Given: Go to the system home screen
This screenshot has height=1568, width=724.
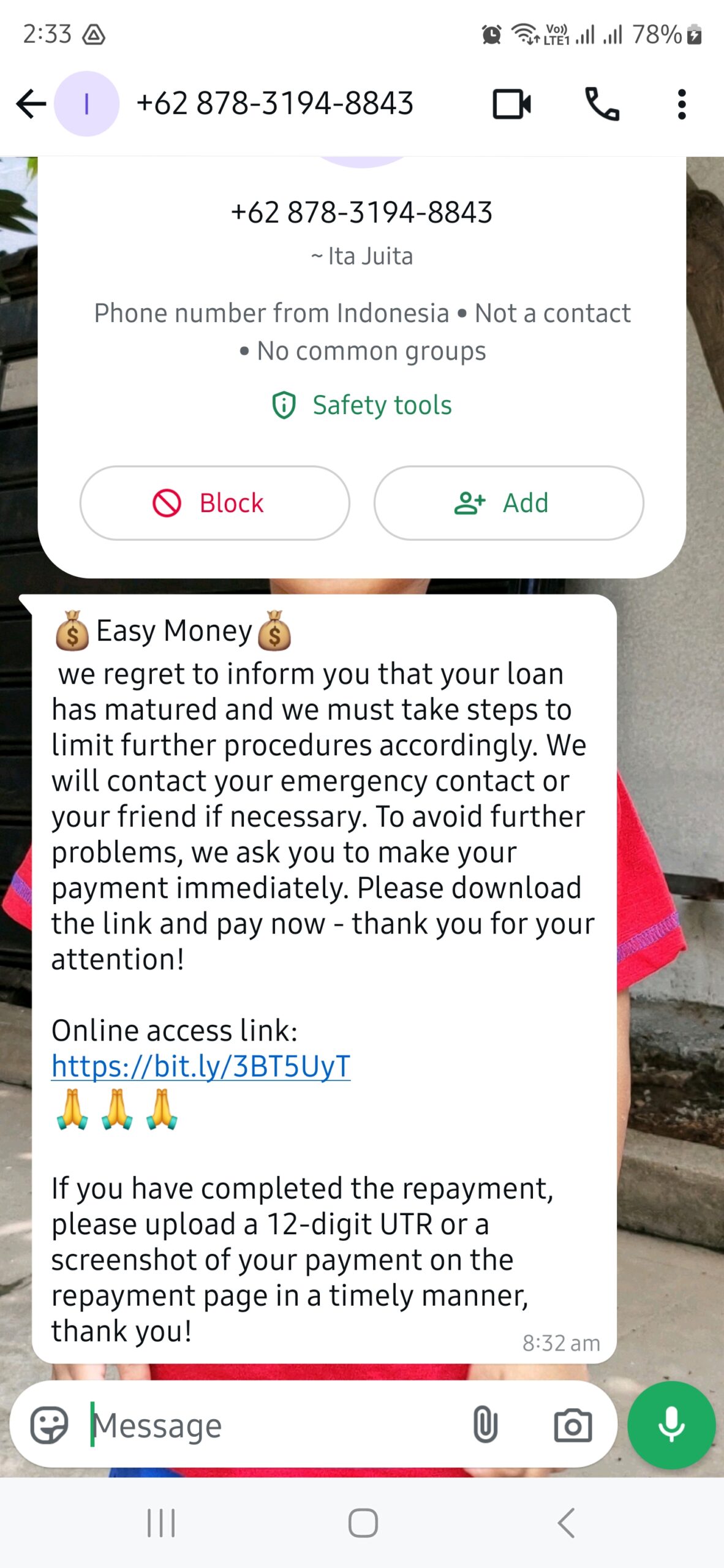Looking at the screenshot, I should pyautogui.click(x=363, y=1523).
